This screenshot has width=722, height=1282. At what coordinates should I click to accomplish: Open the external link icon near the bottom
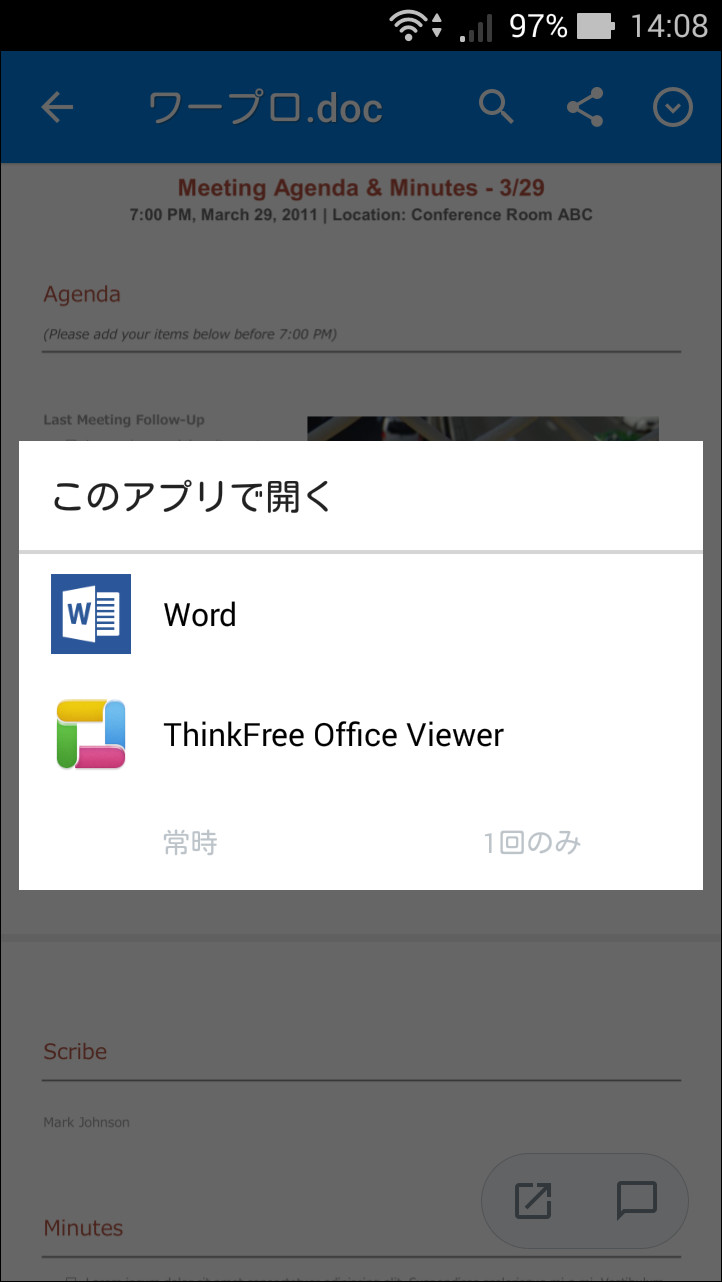[x=533, y=1200]
